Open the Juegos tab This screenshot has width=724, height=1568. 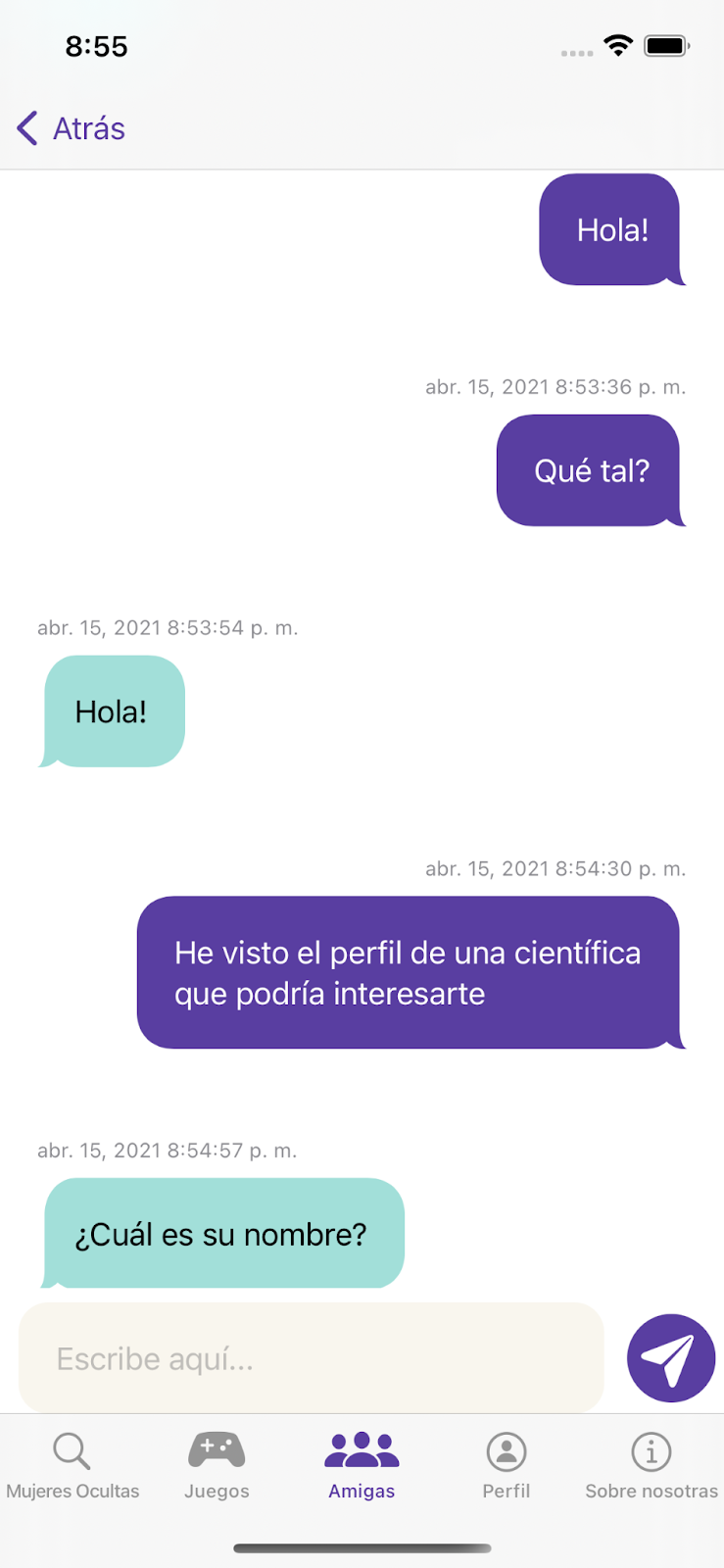(x=217, y=1465)
